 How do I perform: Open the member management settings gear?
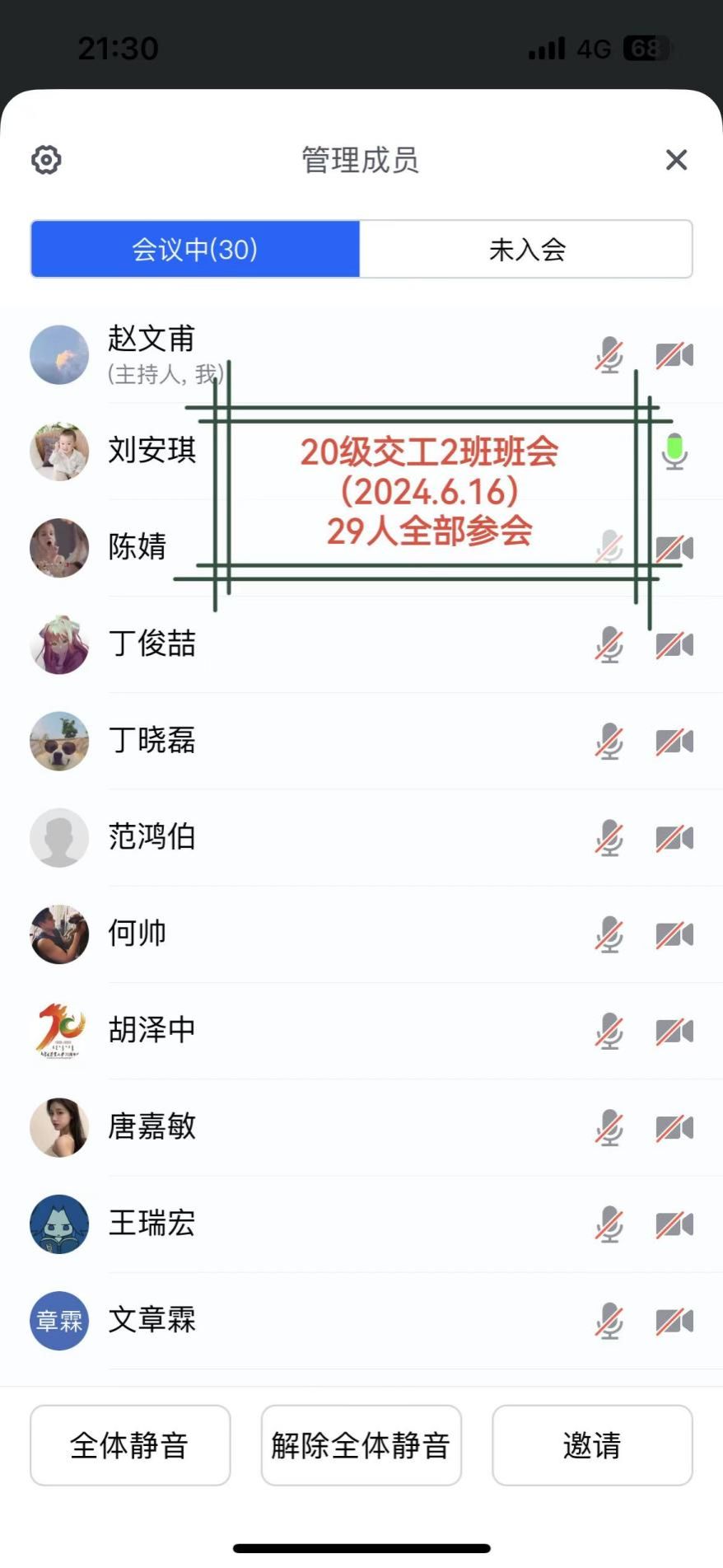coord(46,160)
